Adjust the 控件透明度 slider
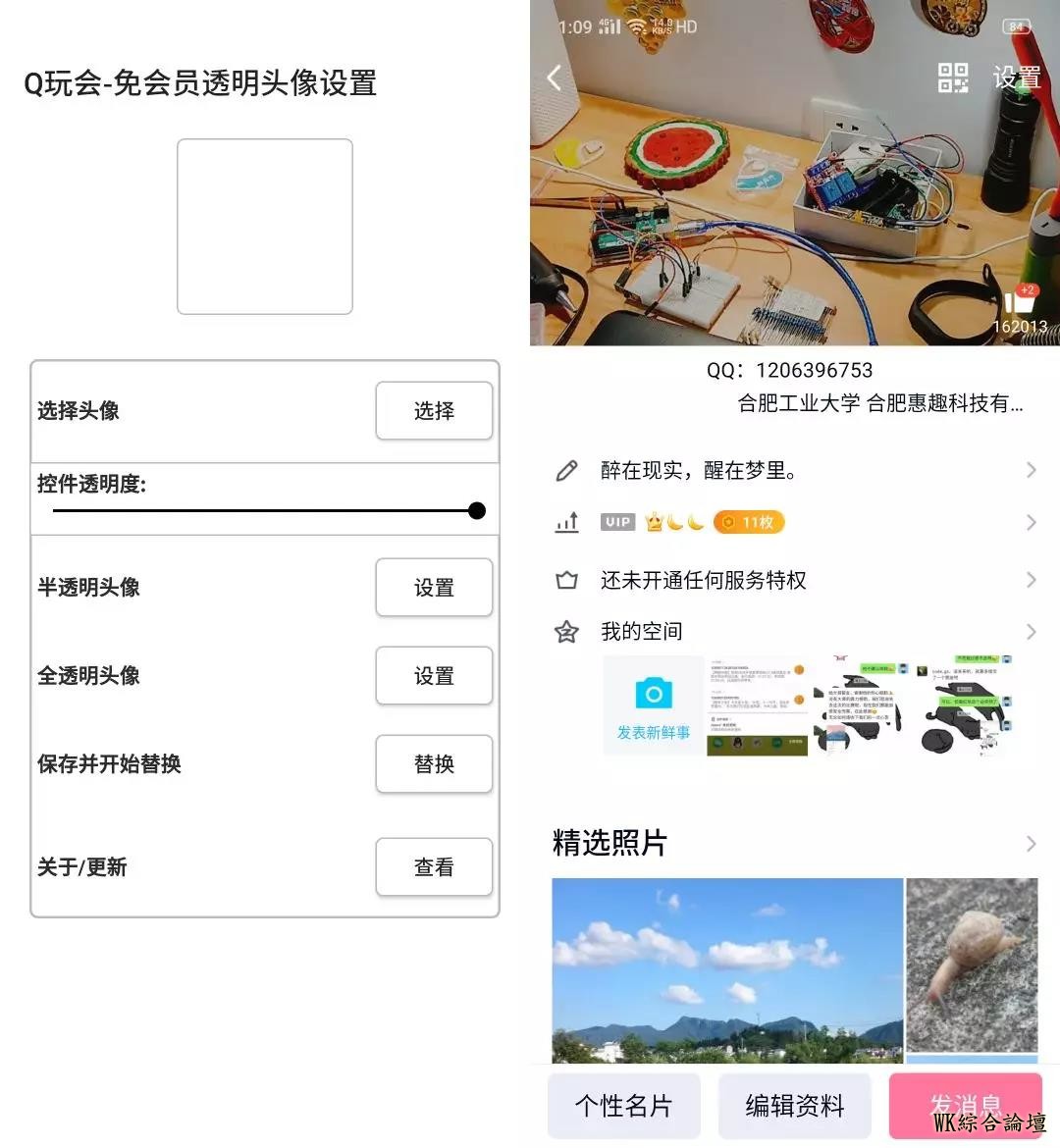 (477, 510)
